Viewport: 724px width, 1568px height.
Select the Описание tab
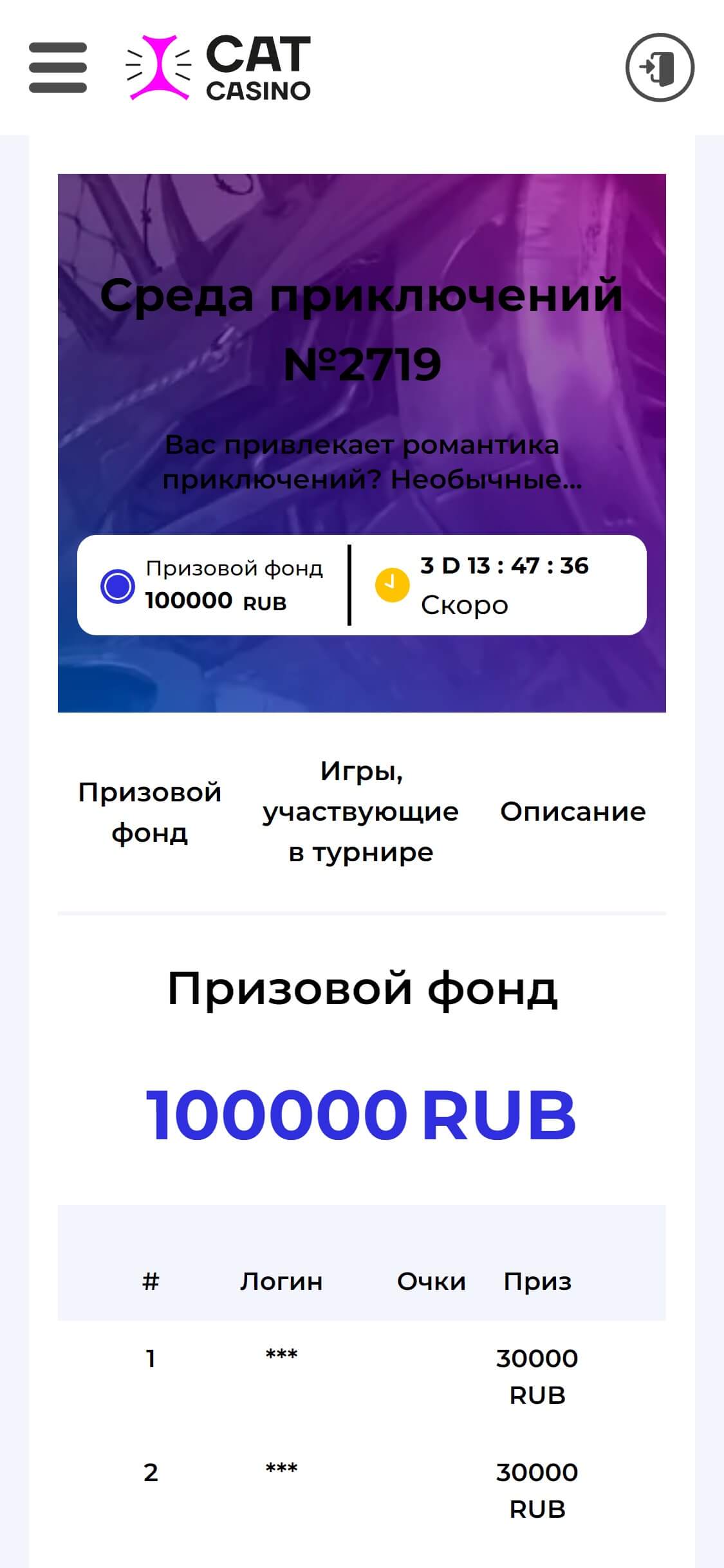click(573, 812)
